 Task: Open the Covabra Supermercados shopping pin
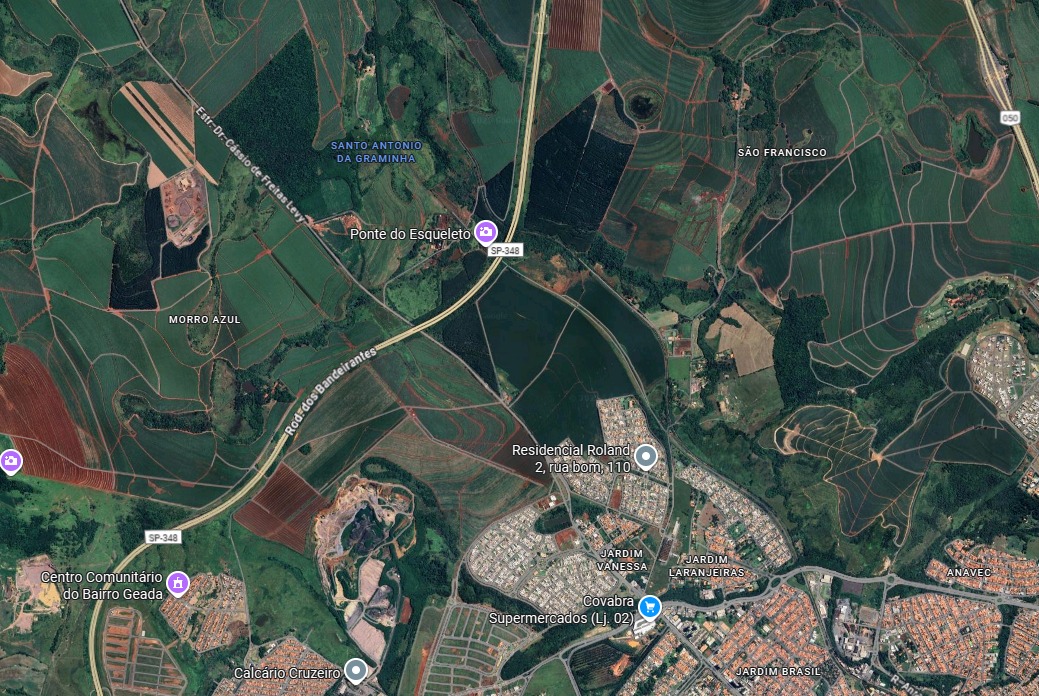pyautogui.click(x=649, y=606)
